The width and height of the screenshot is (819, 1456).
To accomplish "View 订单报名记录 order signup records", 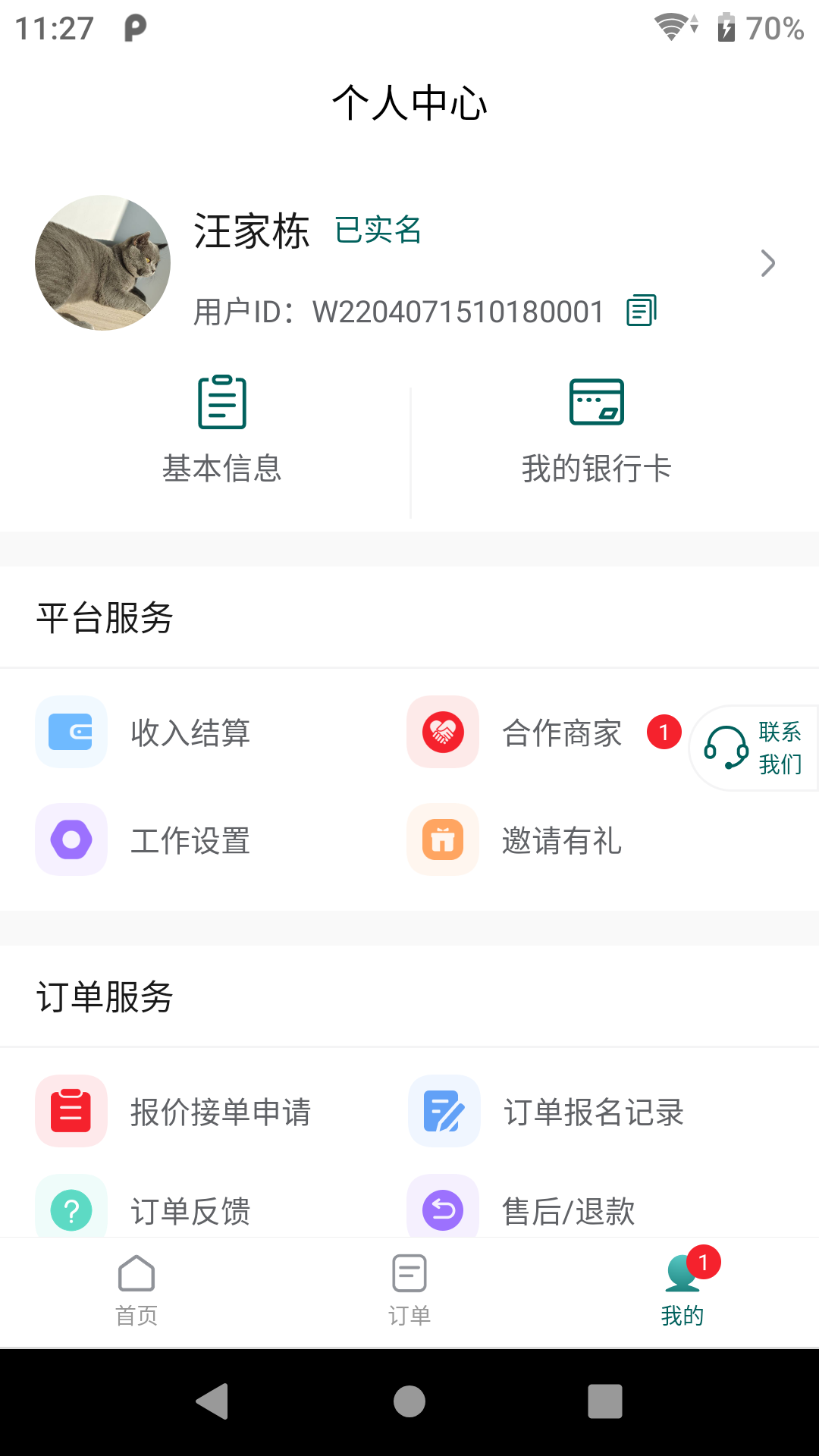I will click(x=548, y=1112).
